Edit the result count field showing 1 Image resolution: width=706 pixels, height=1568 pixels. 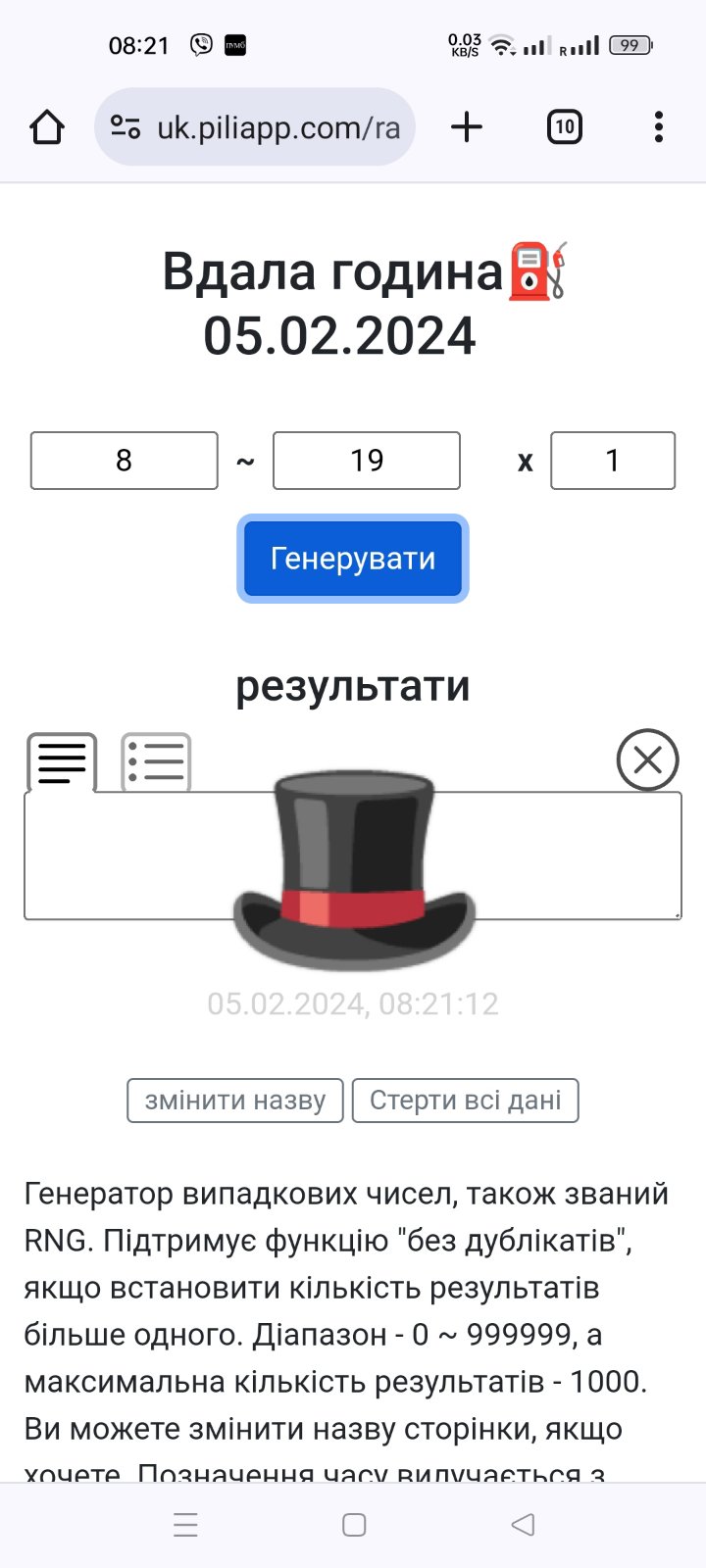click(613, 461)
